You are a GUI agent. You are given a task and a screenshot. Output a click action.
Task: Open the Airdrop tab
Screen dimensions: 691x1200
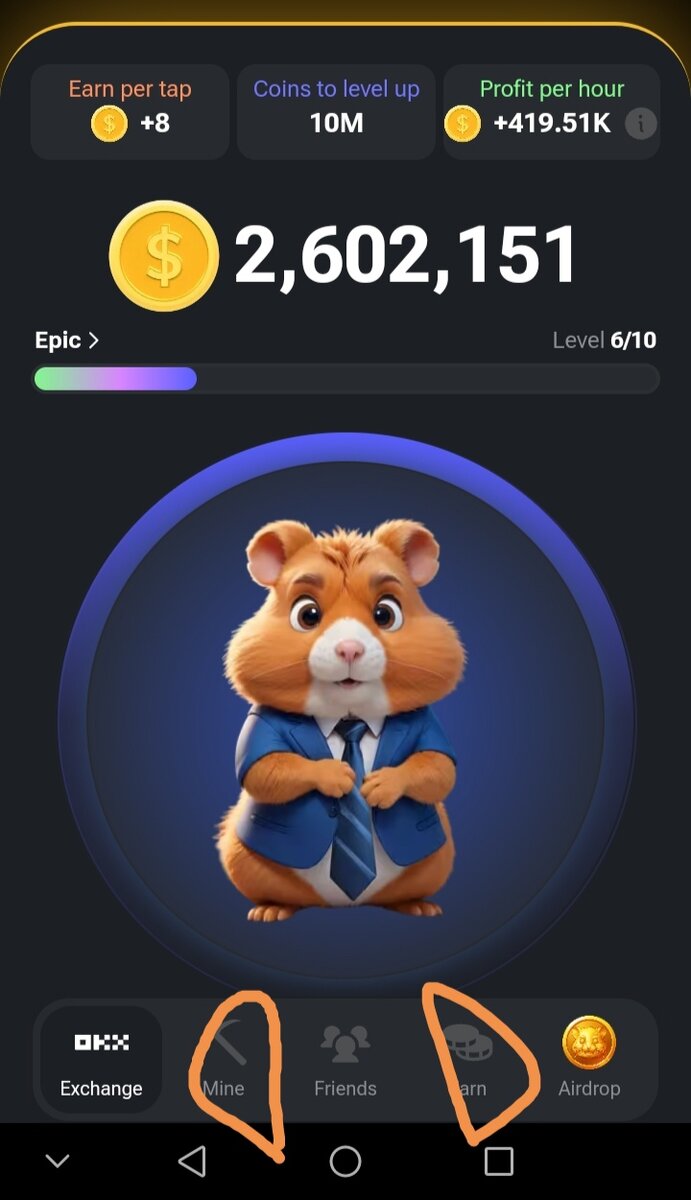point(589,1061)
